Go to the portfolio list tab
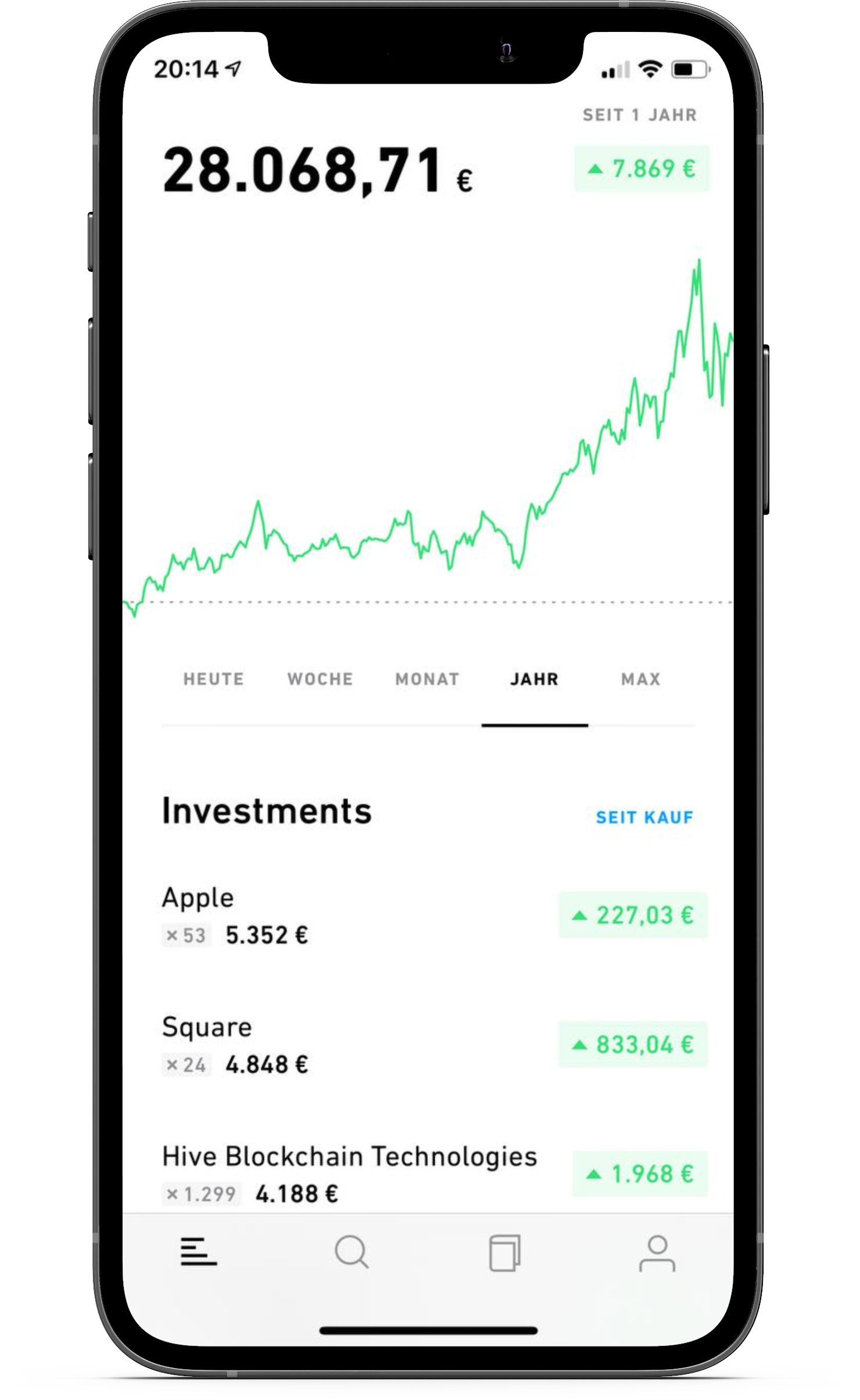Viewport: 860px width, 1400px height. 199,1252
